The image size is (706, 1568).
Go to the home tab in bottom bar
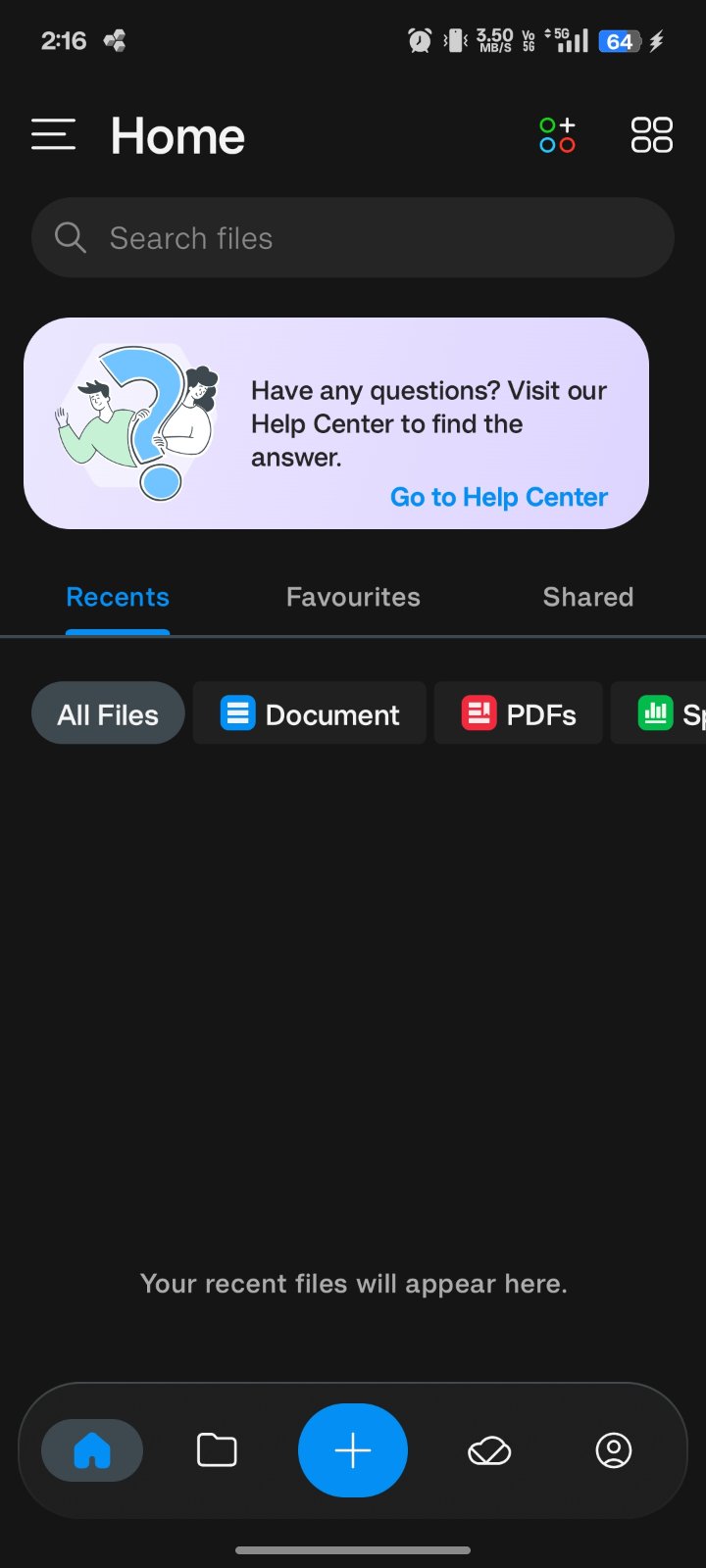[92, 1450]
